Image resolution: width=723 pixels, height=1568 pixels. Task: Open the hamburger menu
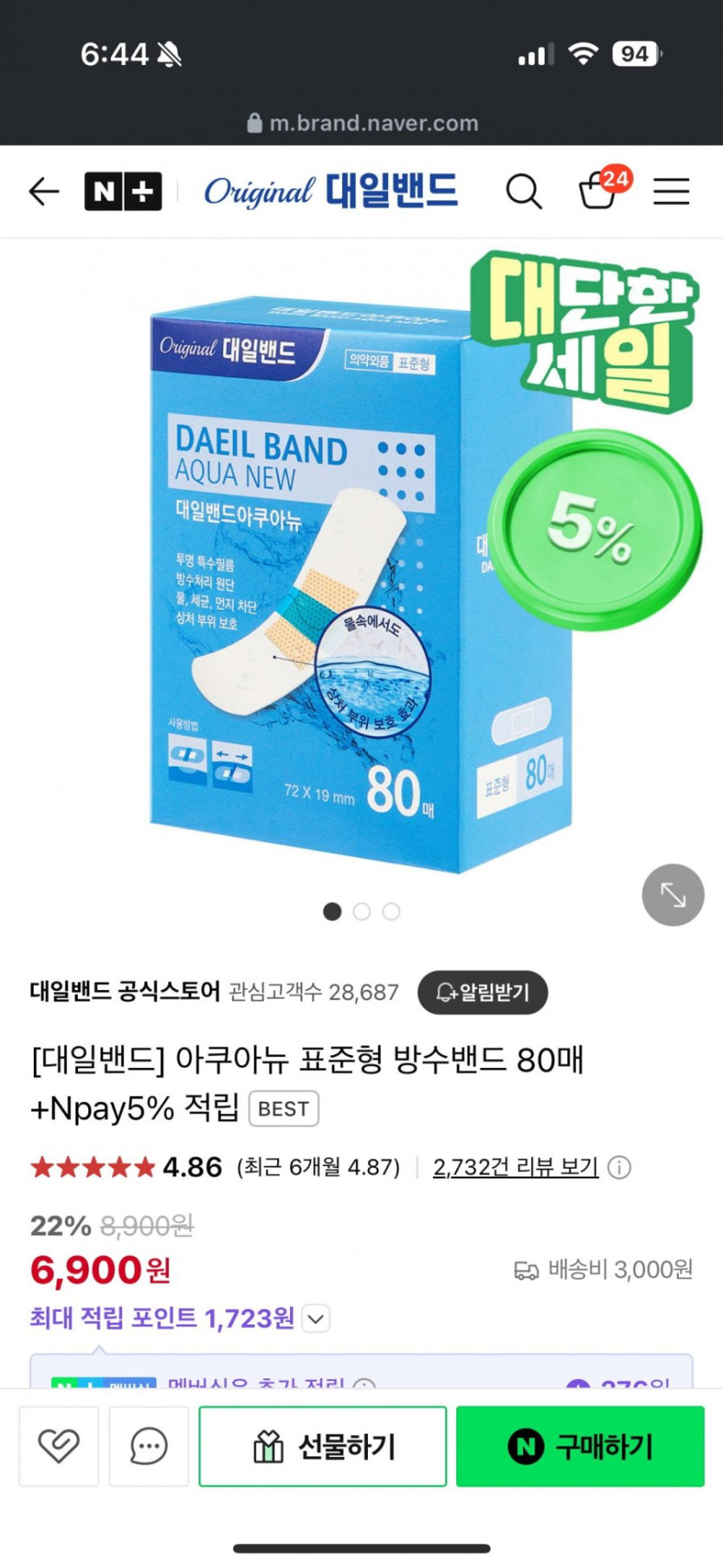pyautogui.click(x=671, y=191)
